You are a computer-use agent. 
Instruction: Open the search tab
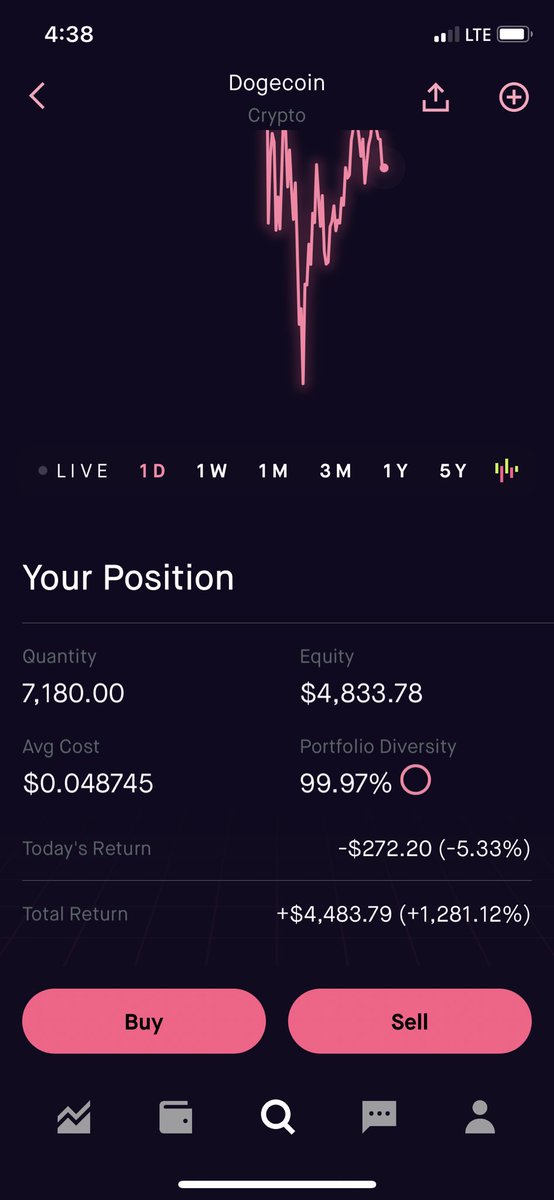tap(278, 1116)
